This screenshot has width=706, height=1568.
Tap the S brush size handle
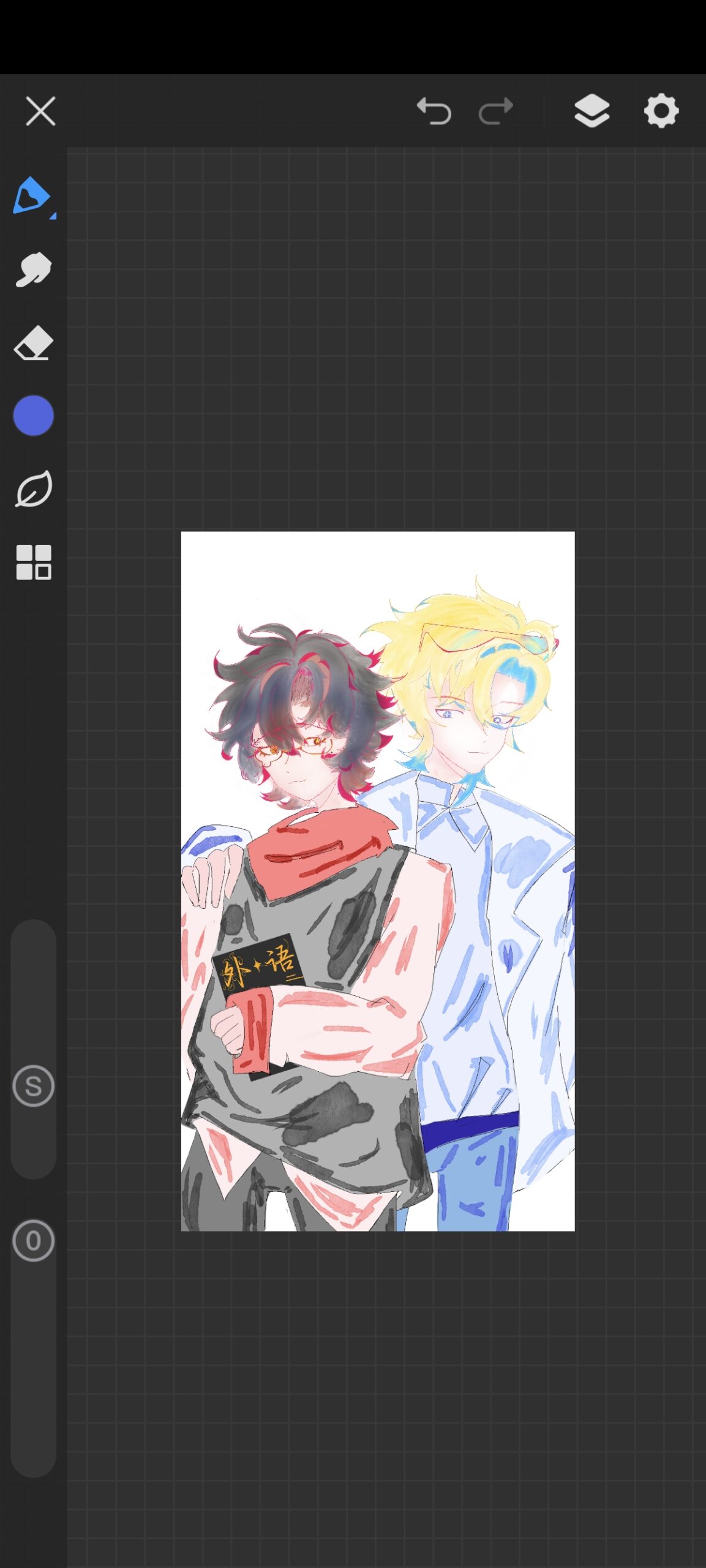33,1086
